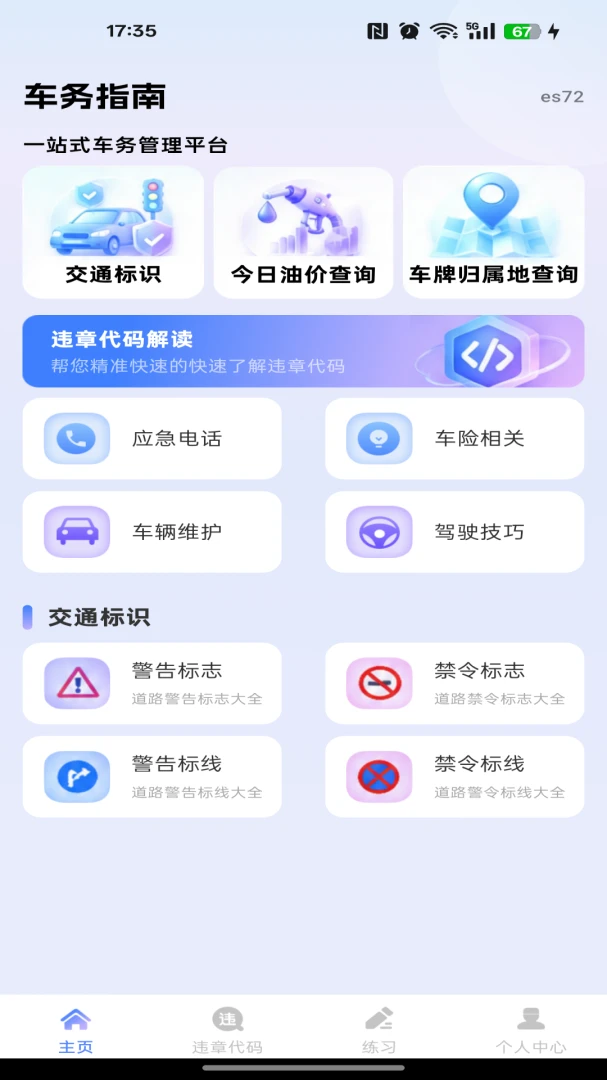607x1080 pixels.
Task: View 禁令标志 list
Action: click(x=455, y=683)
